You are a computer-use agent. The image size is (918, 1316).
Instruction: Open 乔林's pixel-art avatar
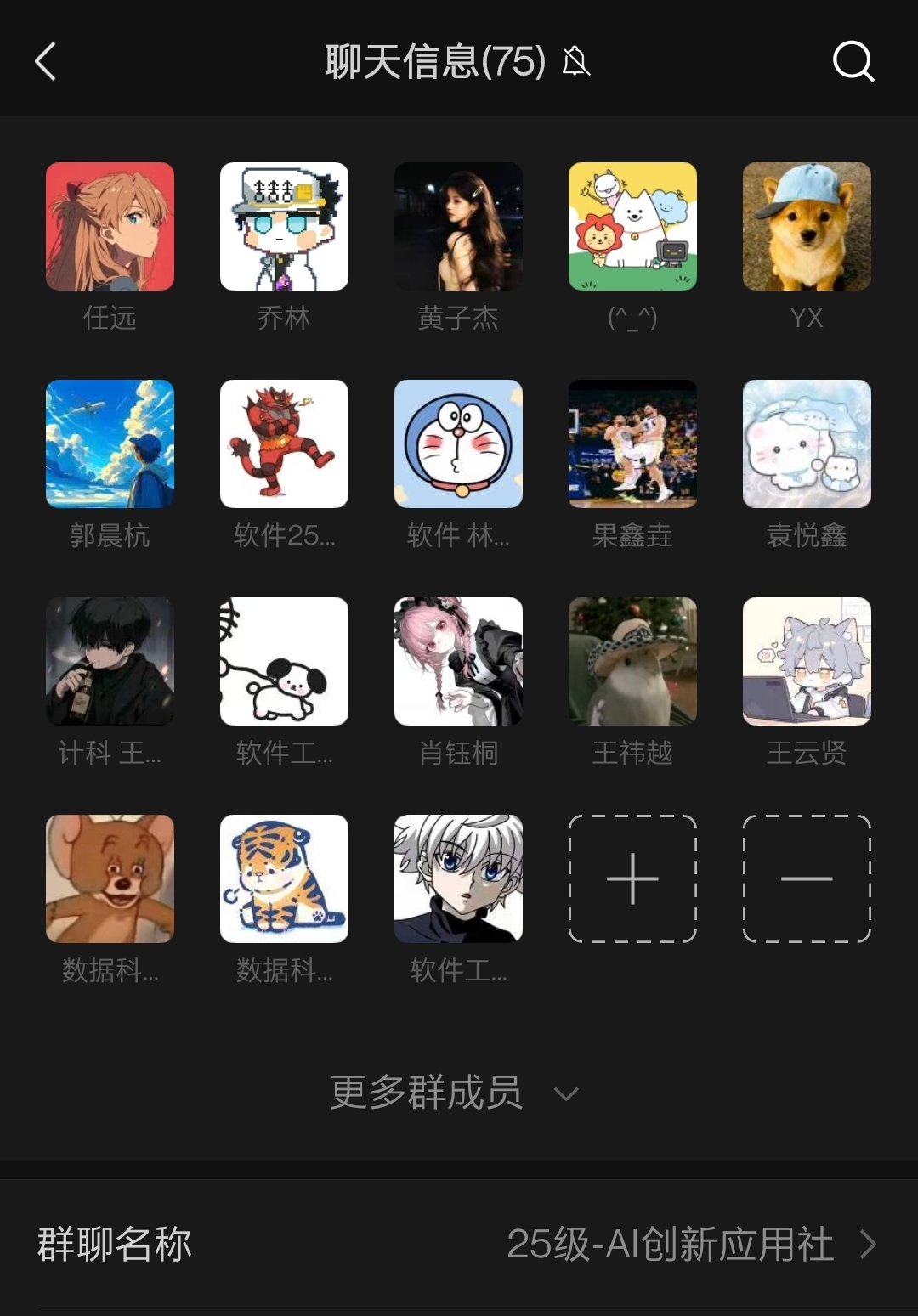[x=284, y=225]
